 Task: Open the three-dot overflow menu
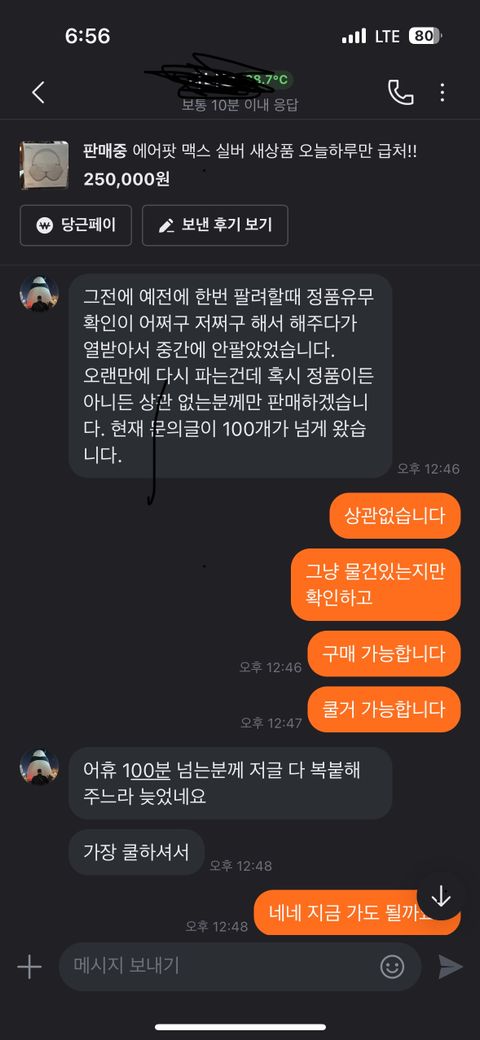point(442,93)
